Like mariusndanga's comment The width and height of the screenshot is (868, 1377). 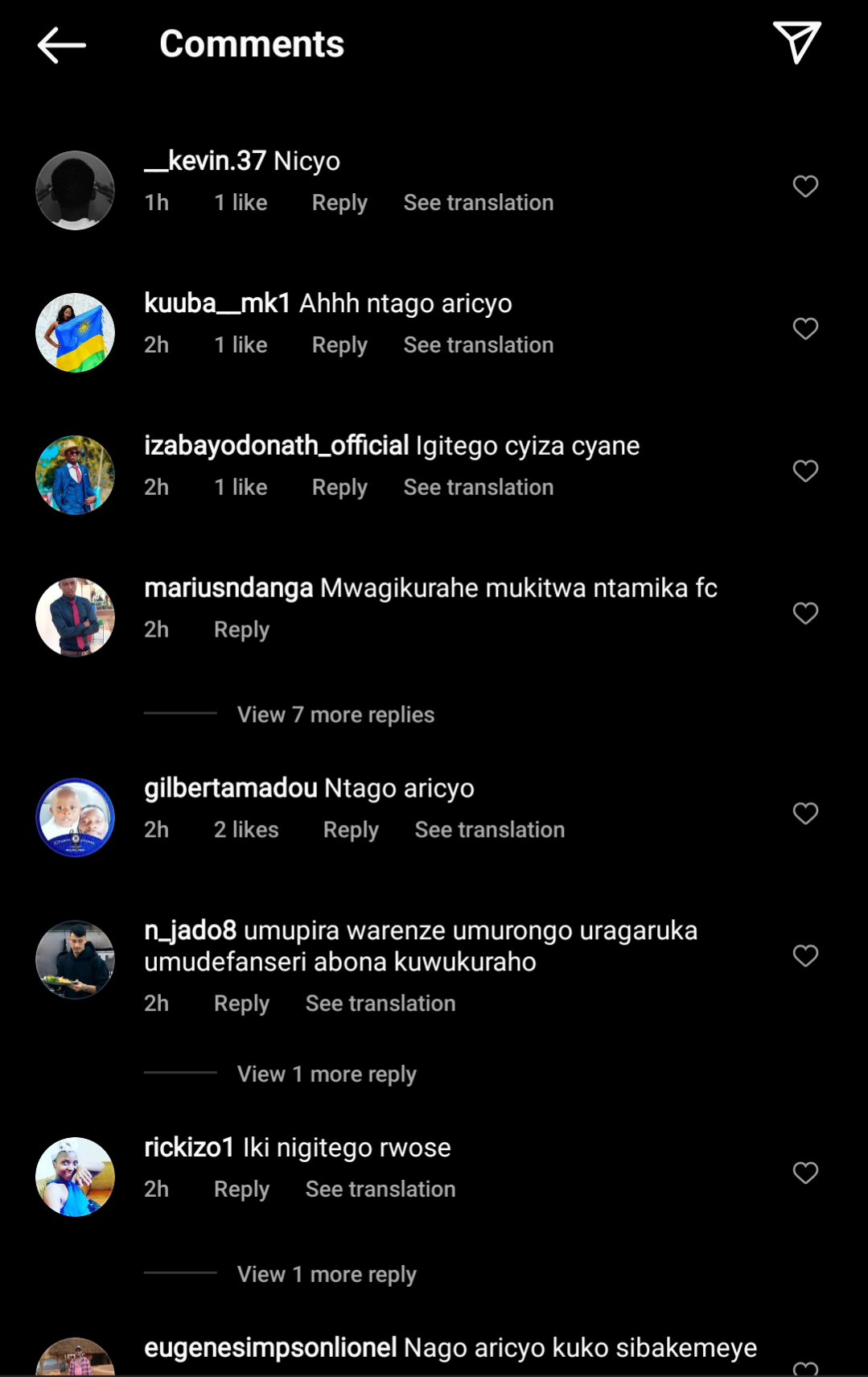click(805, 614)
